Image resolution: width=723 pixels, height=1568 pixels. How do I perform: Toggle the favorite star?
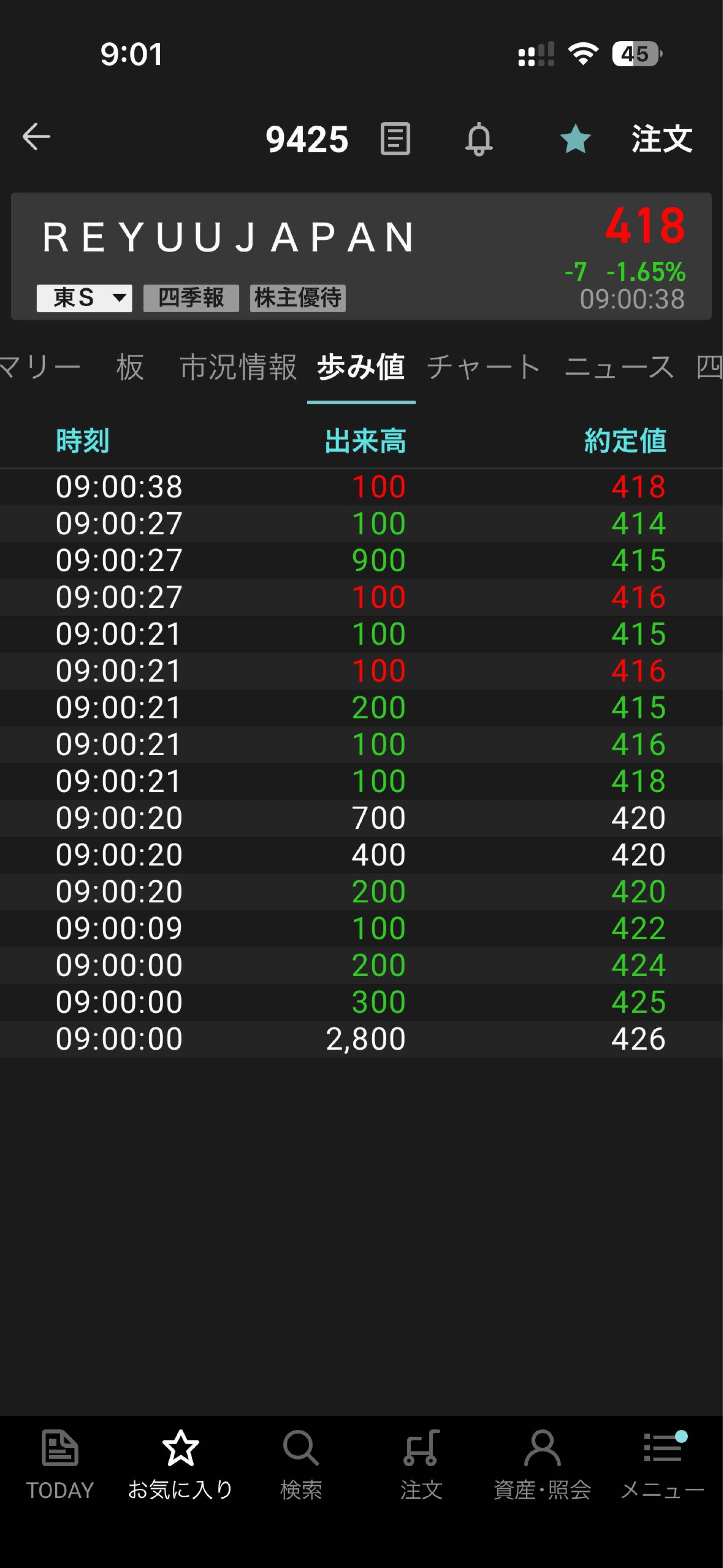[575, 139]
